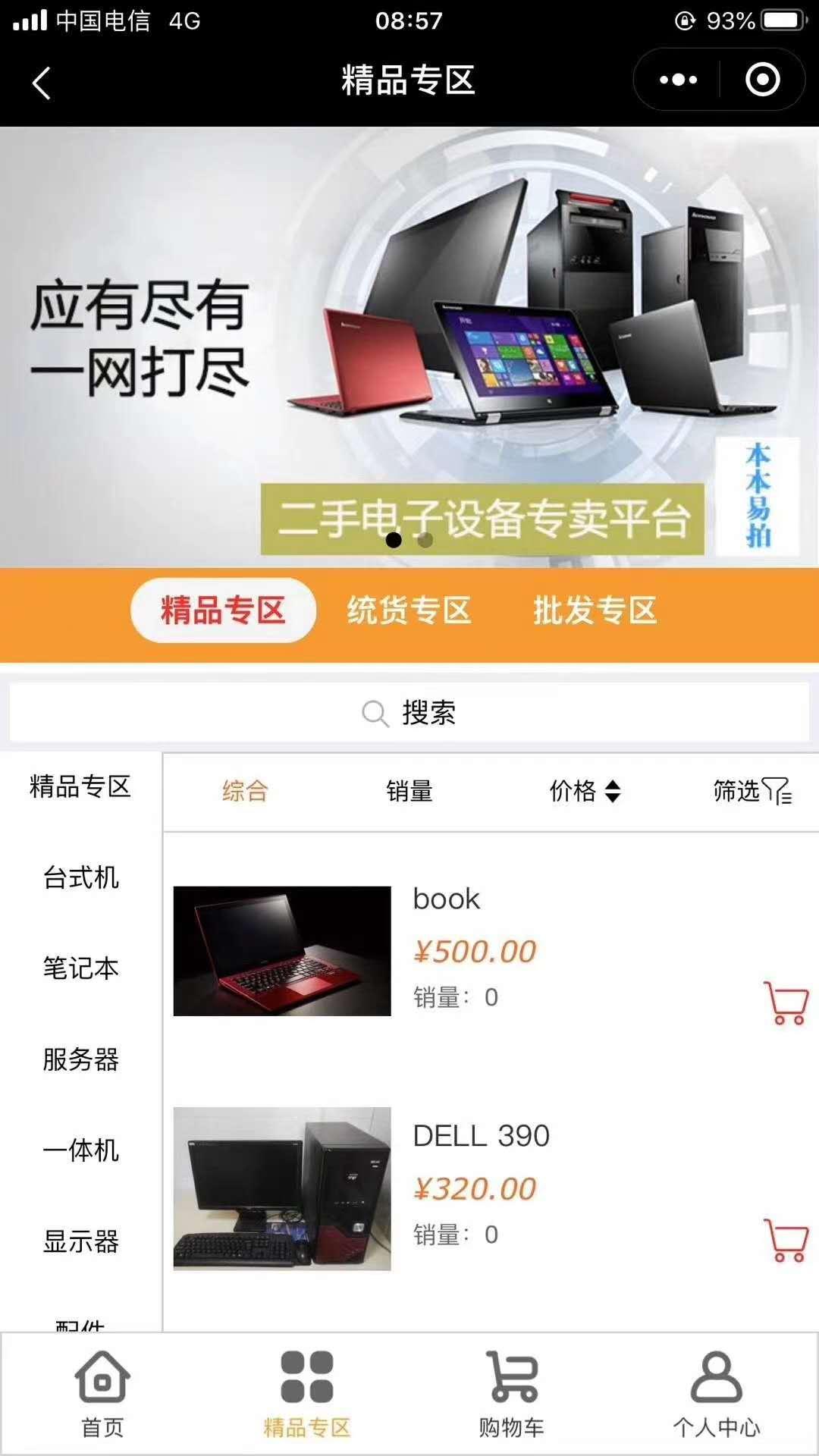Choose the 显示器 category

tap(80, 1241)
